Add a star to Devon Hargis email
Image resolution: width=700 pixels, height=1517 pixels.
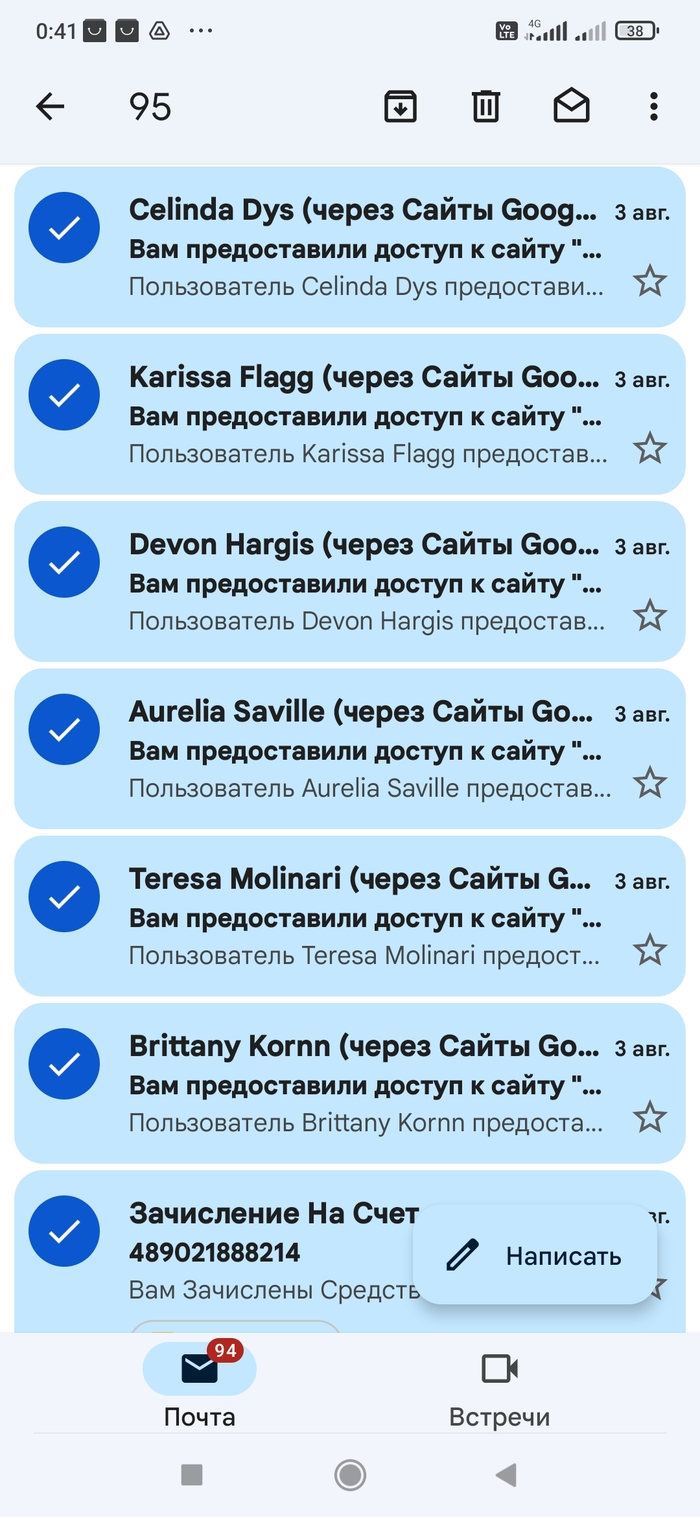pyautogui.click(x=650, y=615)
